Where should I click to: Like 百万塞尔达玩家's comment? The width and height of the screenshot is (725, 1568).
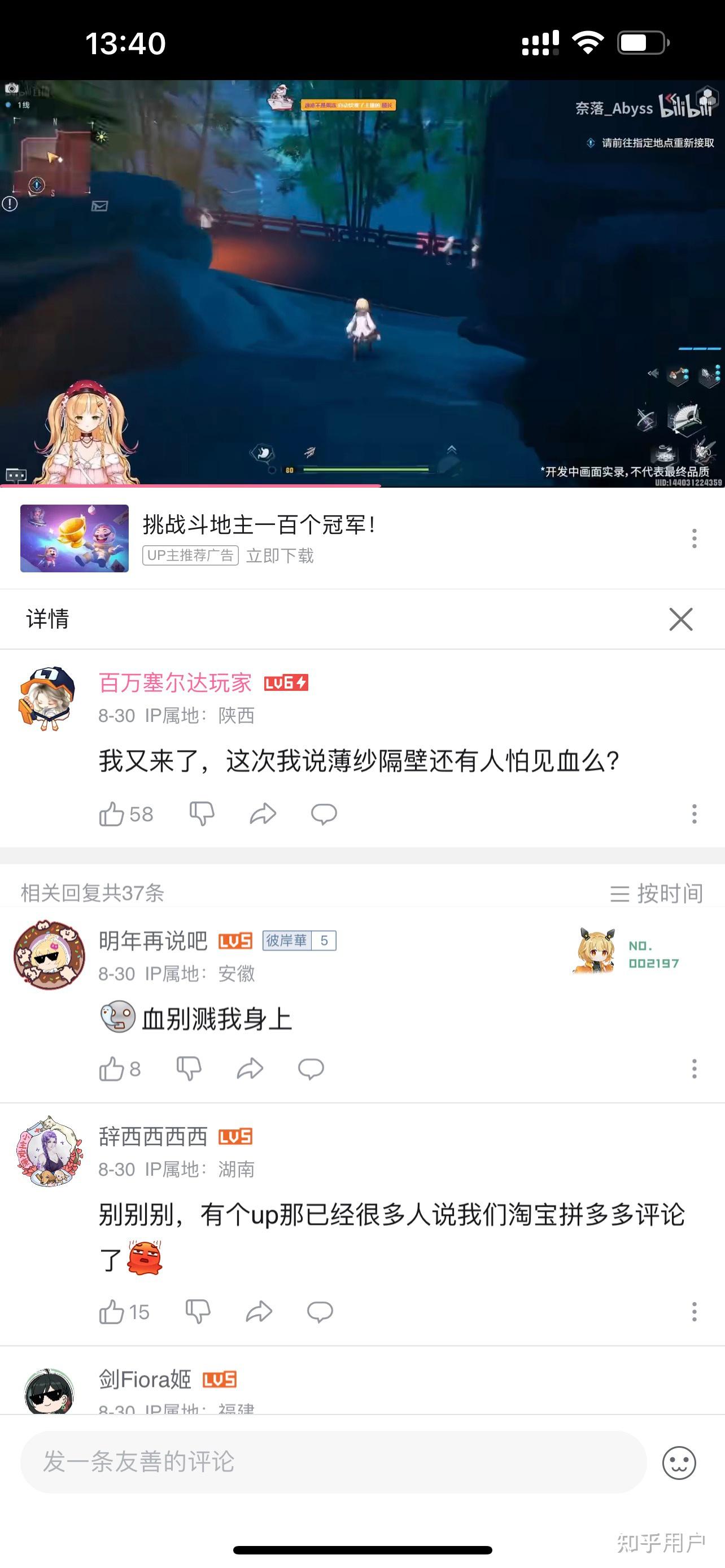point(112,814)
